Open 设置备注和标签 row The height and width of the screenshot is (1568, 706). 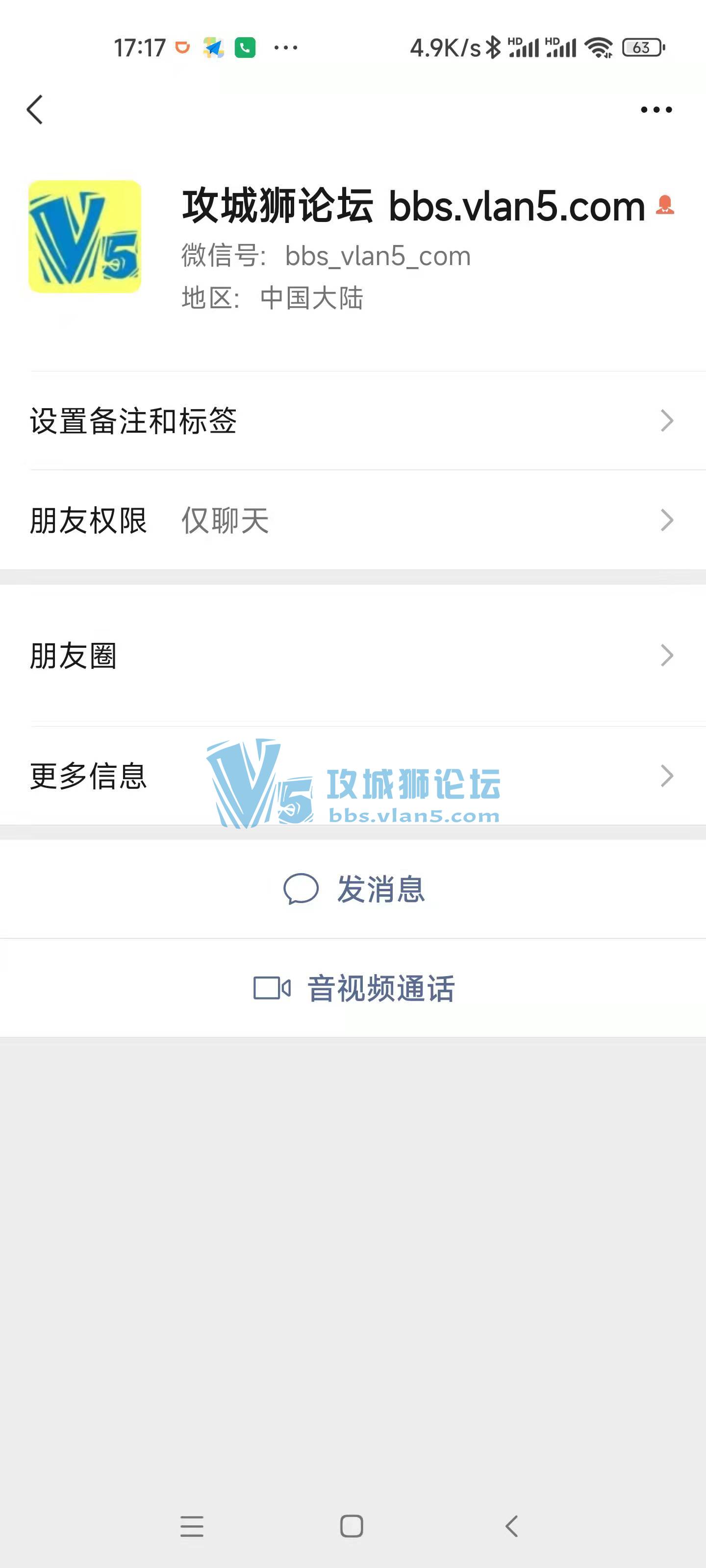pyautogui.click(x=353, y=420)
